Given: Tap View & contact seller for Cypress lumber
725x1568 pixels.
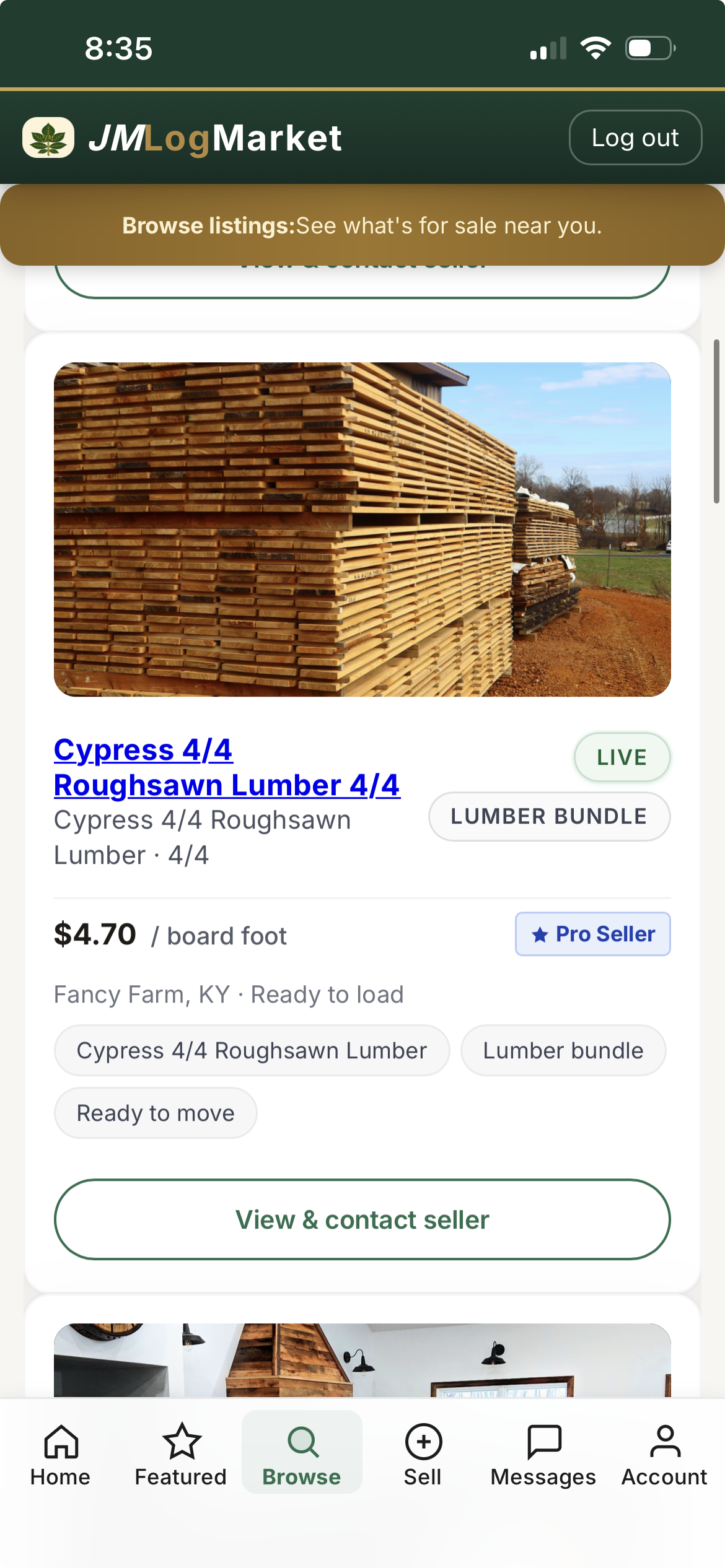Looking at the screenshot, I should pyautogui.click(x=362, y=1219).
